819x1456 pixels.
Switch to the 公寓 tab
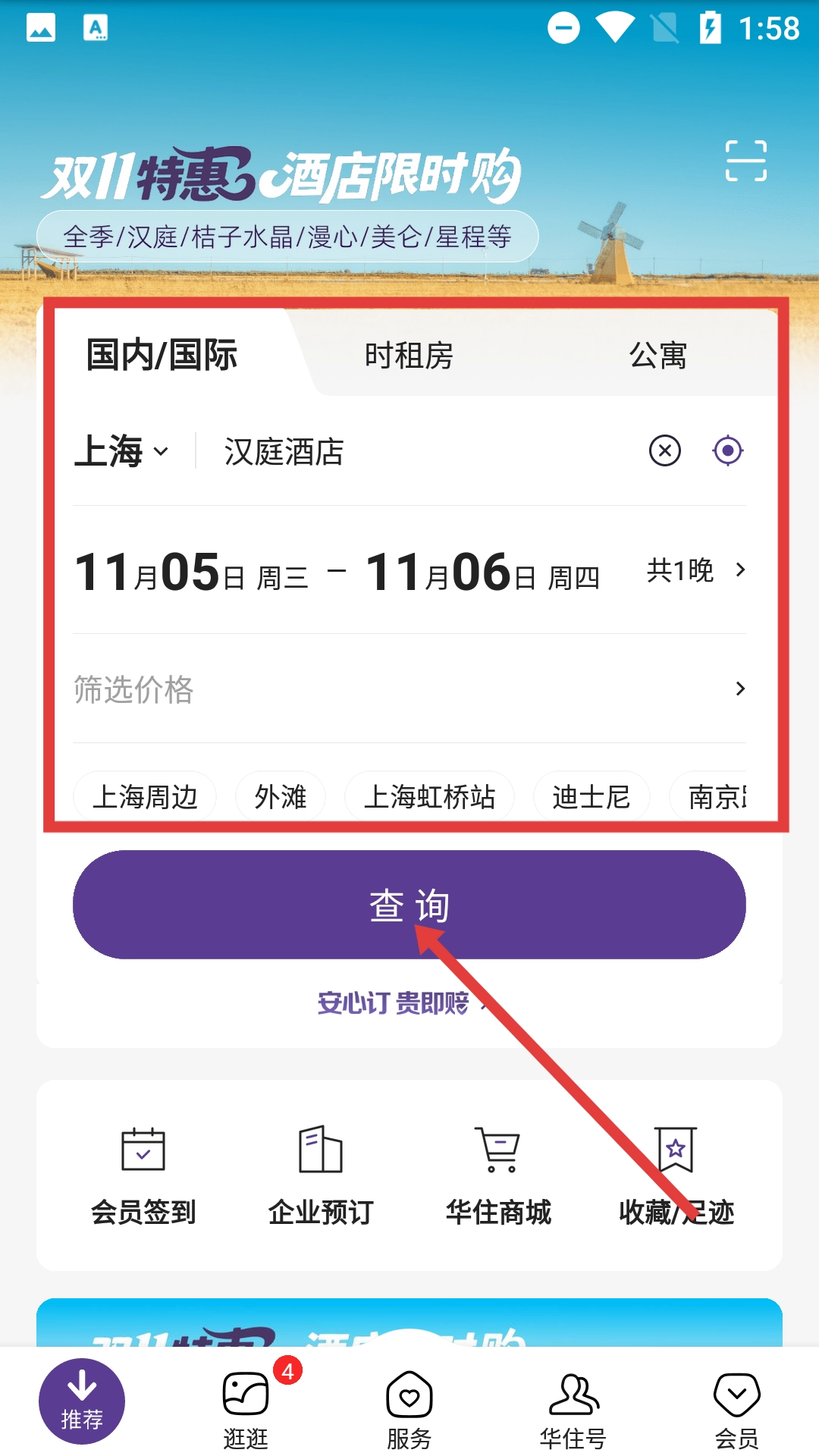pos(657,356)
